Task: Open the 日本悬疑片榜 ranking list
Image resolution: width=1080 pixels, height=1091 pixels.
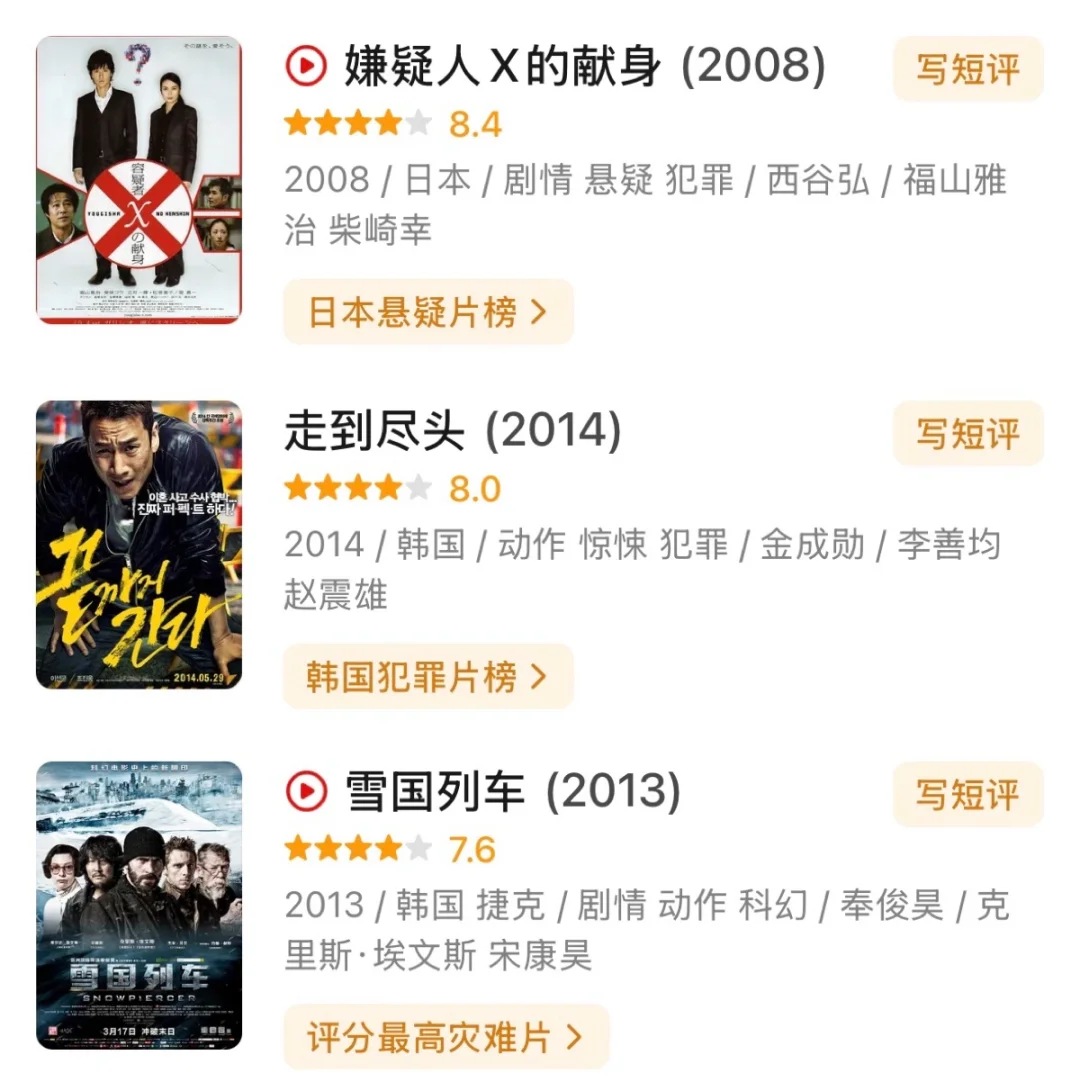Action: [428, 312]
